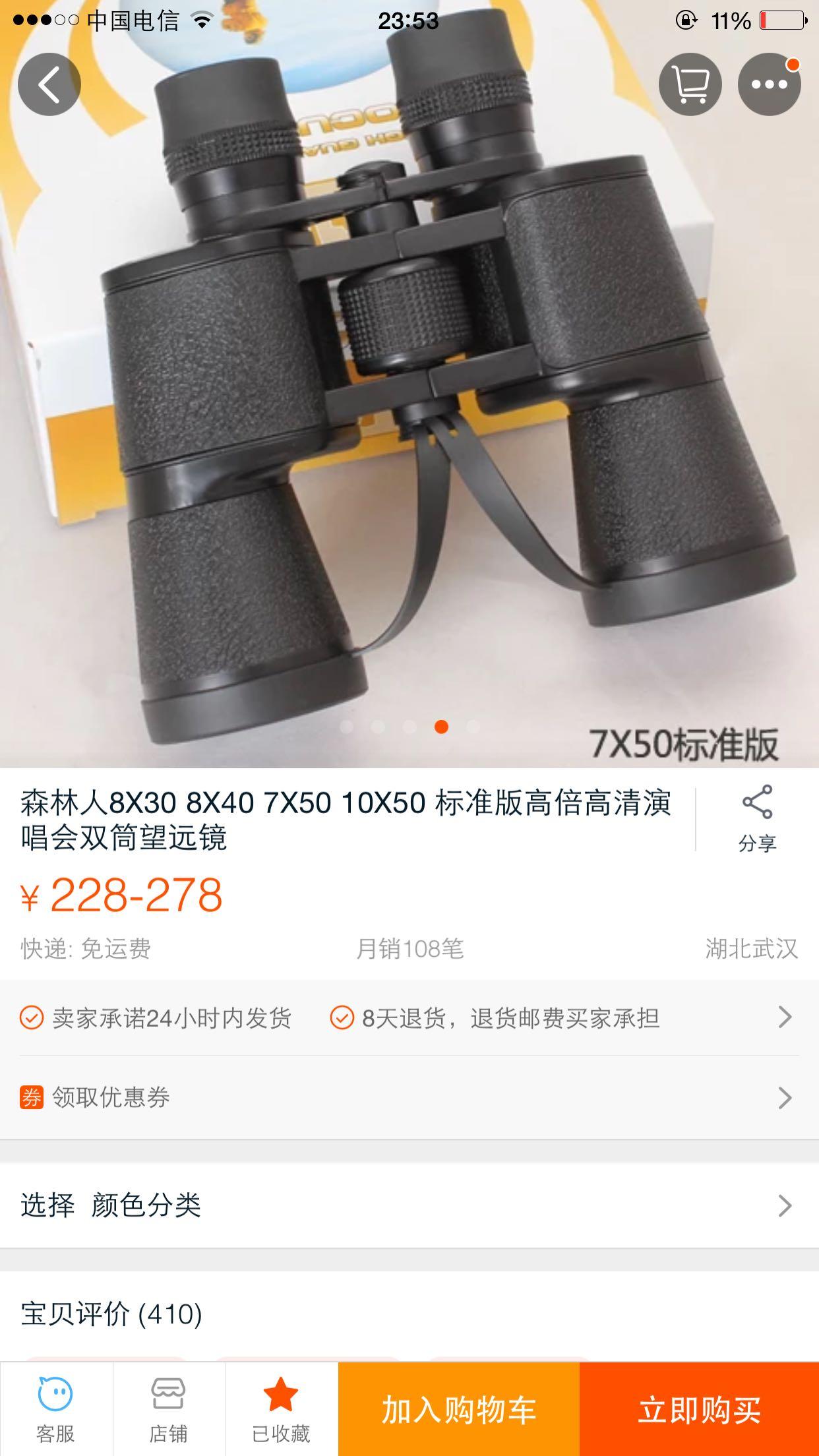Tap the active orange carousel dot
Image resolution: width=819 pixels, height=1456 pixels.
pos(440,729)
